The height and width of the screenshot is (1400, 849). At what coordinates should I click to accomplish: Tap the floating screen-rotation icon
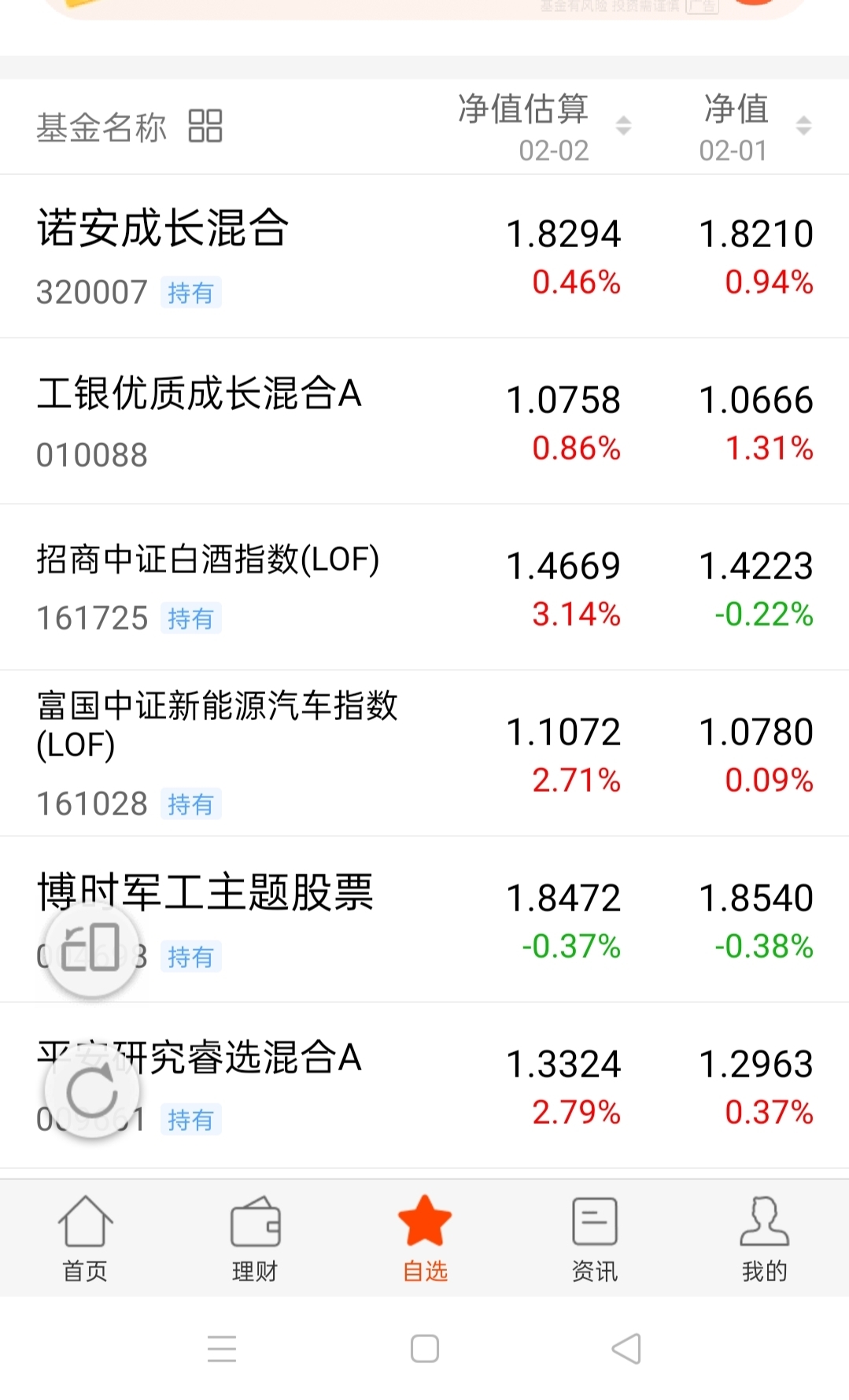tap(92, 947)
